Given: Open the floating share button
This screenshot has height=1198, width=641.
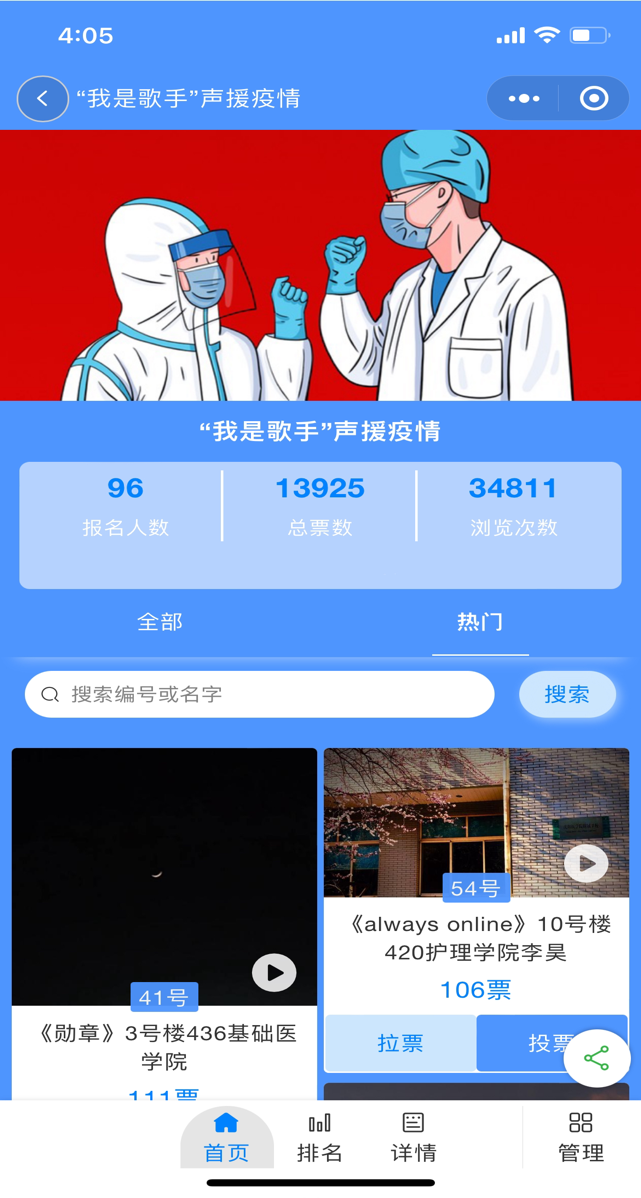Looking at the screenshot, I should (597, 1058).
